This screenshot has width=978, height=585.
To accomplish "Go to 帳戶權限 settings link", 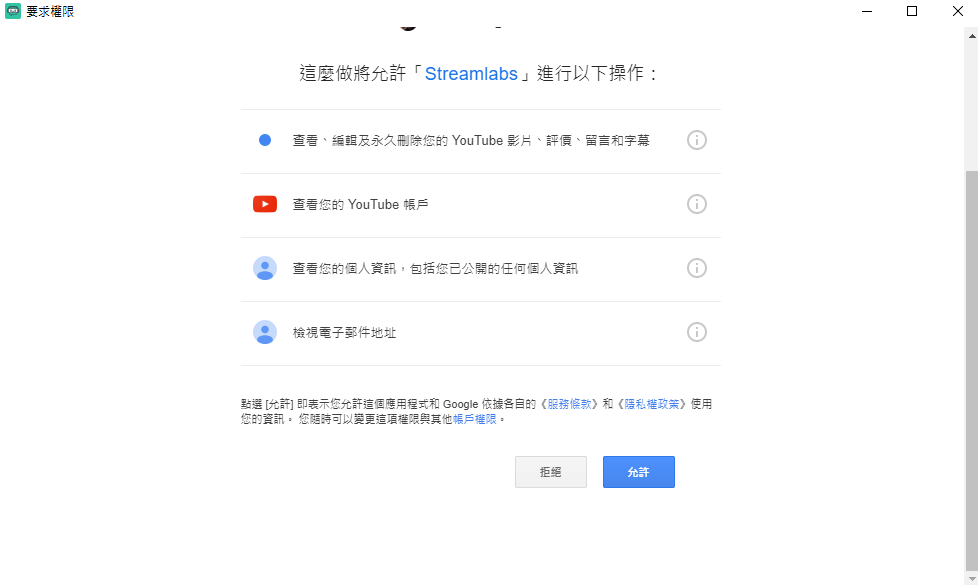I will [475, 419].
